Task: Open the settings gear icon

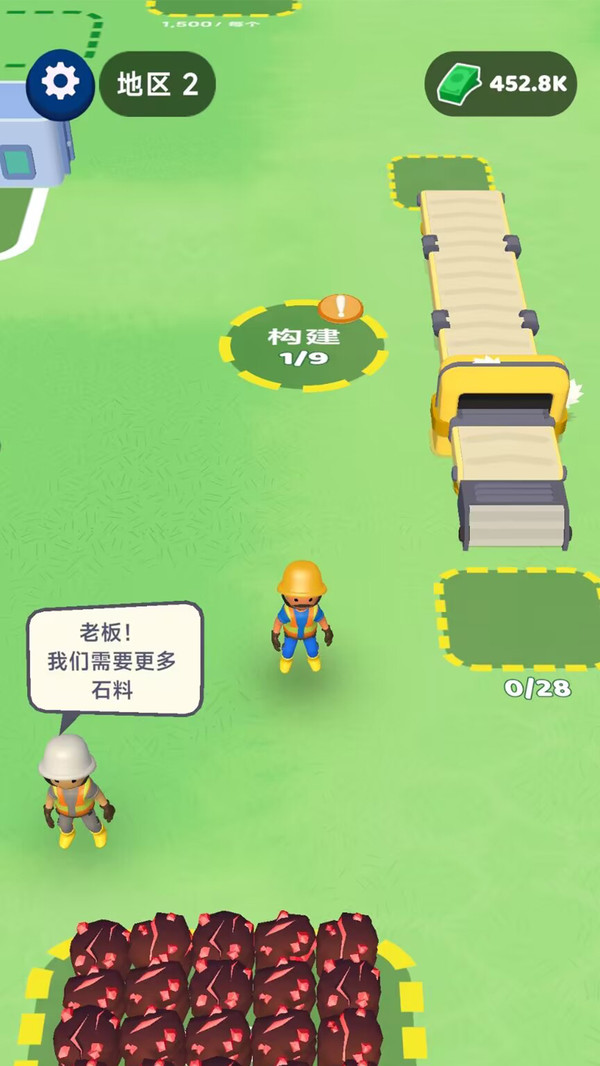Action: tap(60, 83)
